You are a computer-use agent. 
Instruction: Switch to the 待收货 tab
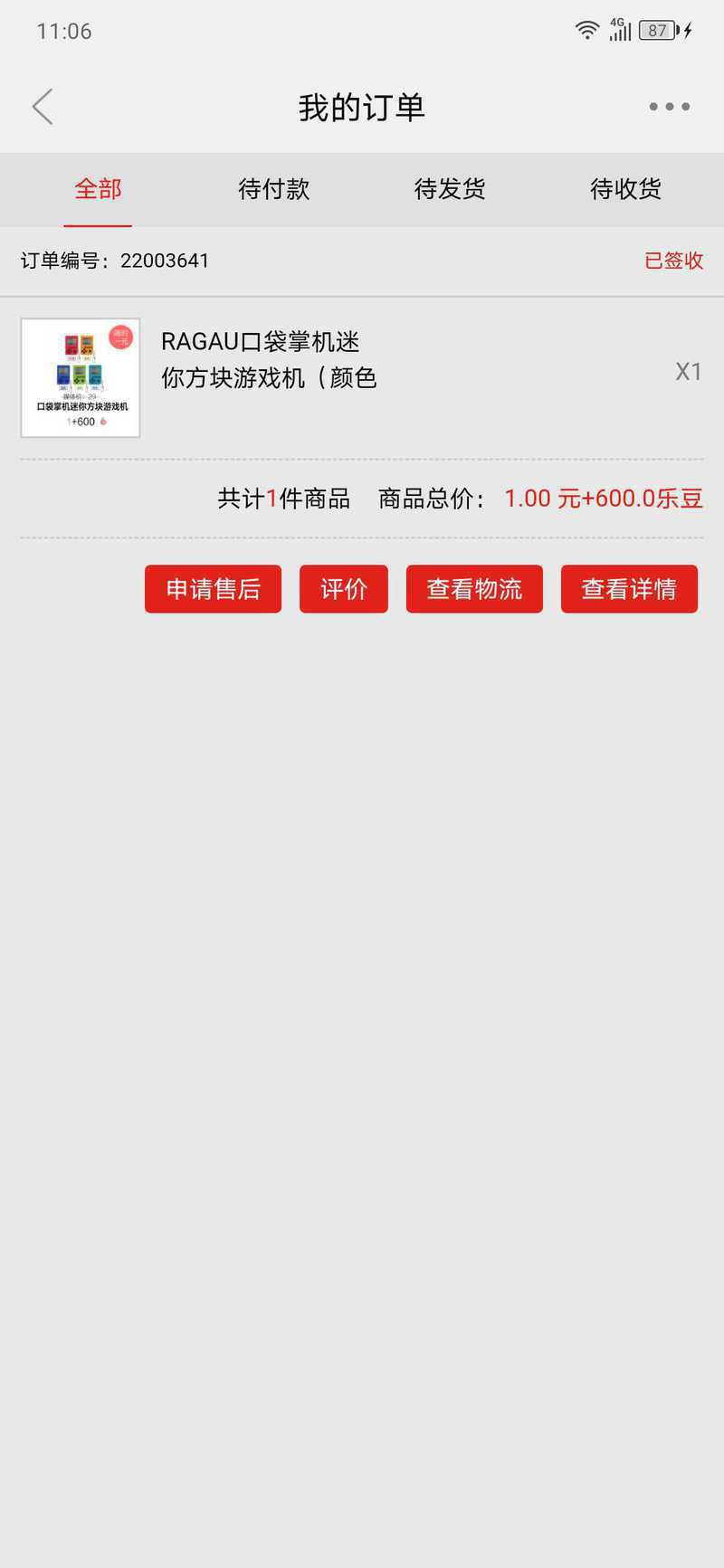pos(625,189)
